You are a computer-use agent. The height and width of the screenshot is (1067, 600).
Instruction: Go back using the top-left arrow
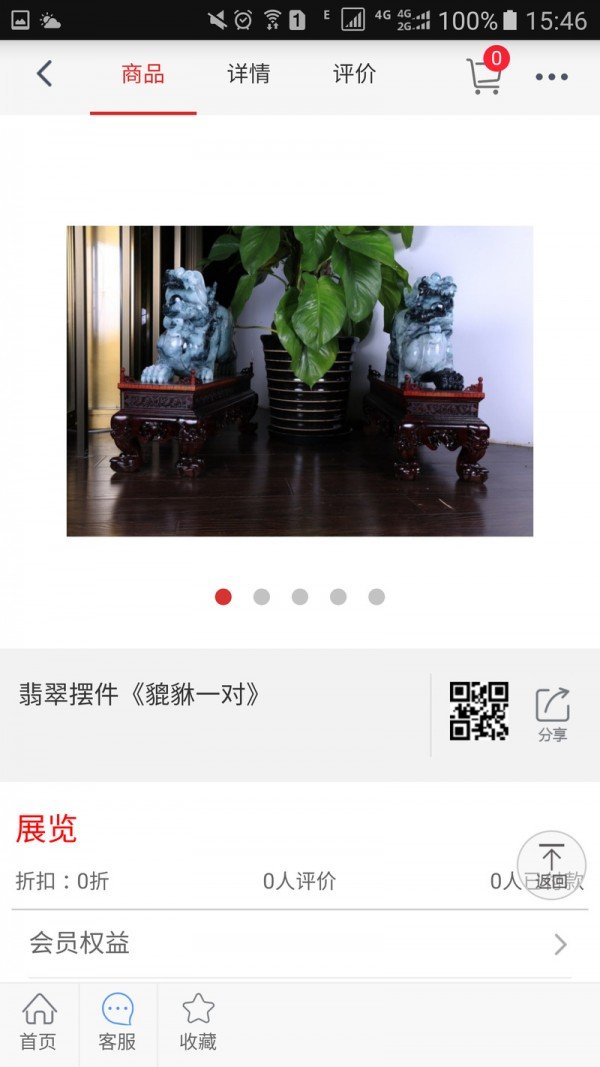point(44,74)
